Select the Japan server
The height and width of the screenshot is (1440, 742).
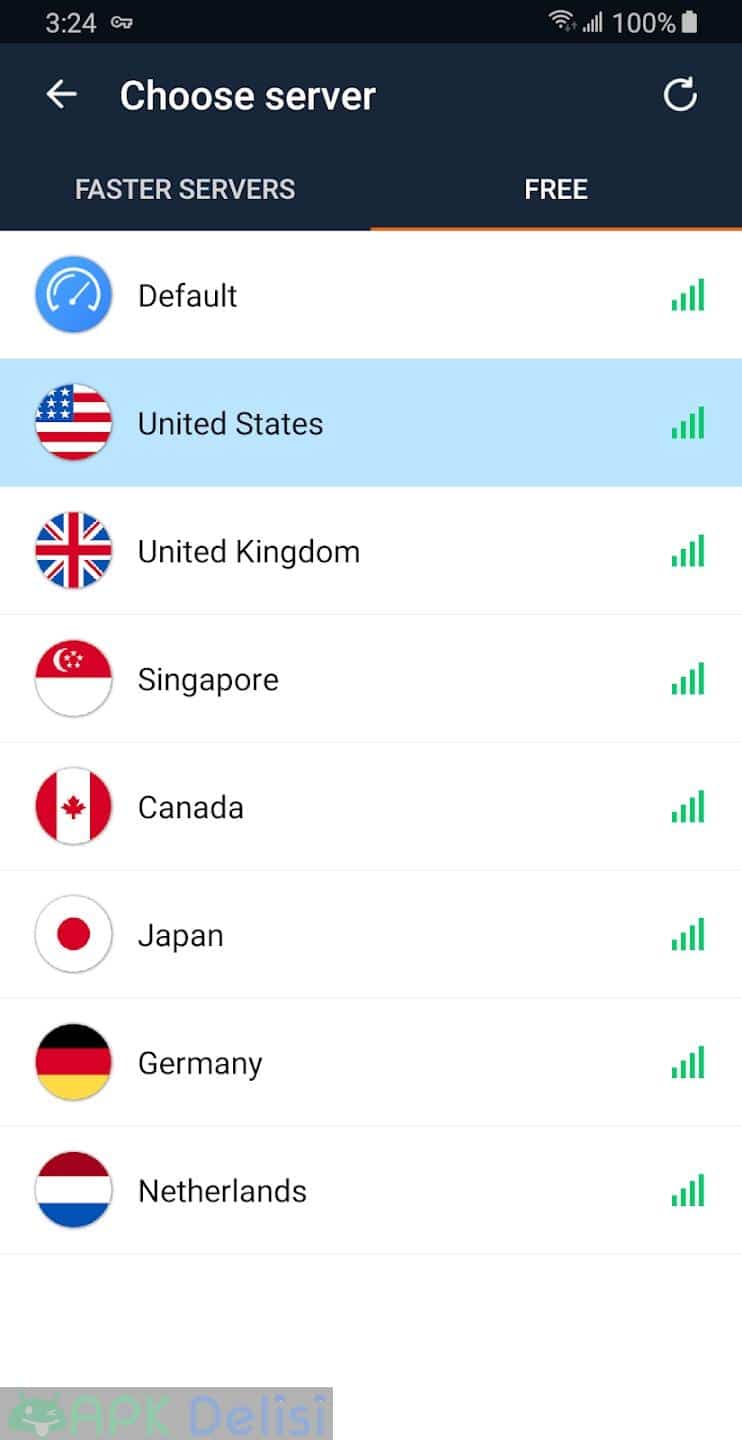[371, 935]
